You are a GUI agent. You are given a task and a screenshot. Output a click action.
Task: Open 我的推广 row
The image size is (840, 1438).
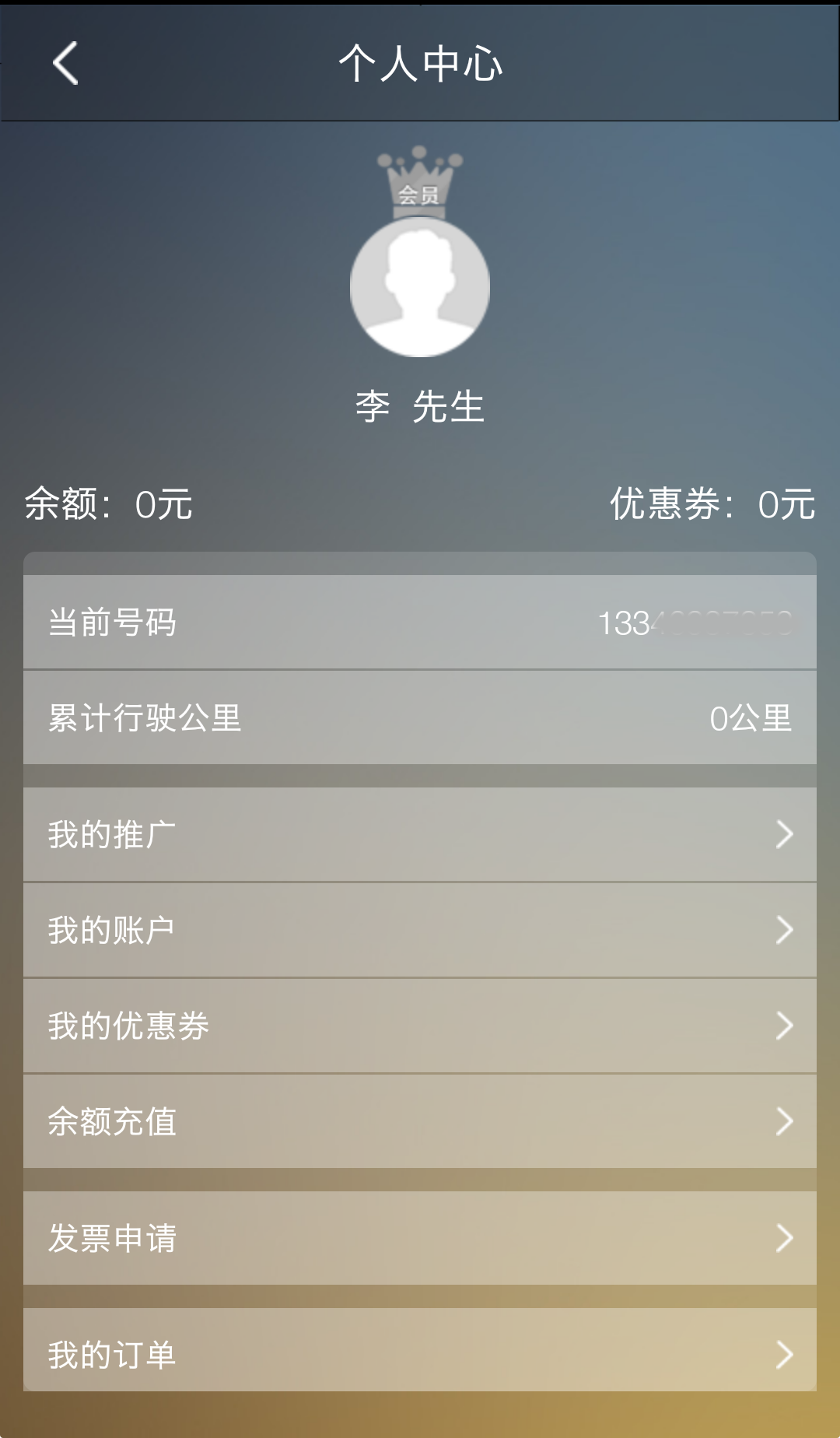(x=420, y=834)
